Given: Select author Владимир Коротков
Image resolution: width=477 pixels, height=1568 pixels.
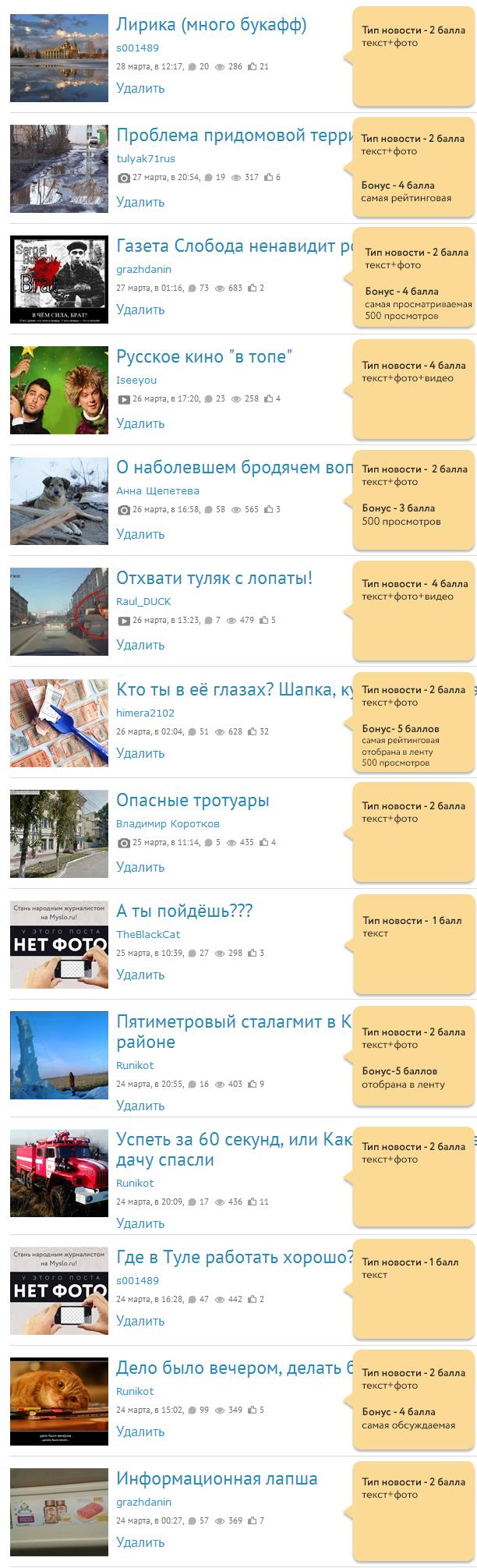Looking at the screenshot, I should (168, 823).
